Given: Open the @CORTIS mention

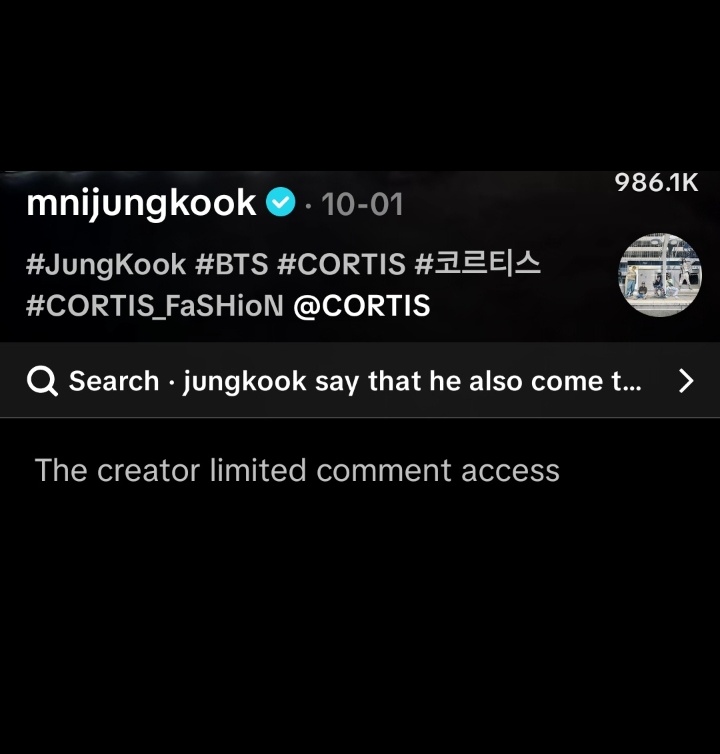Looking at the screenshot, I should pos(362,305).
